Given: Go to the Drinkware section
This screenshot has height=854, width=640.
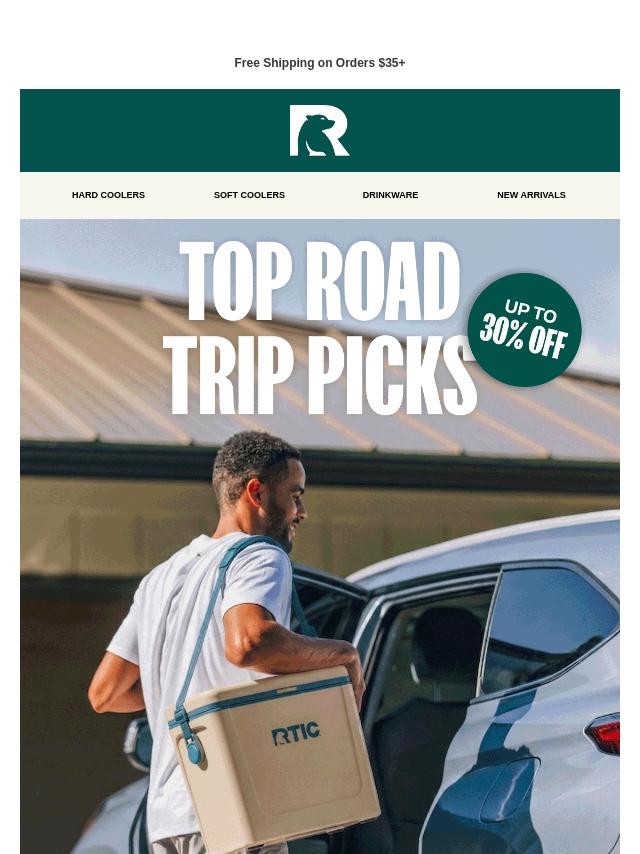Looking at the screenshot, I should pos(390,195).
